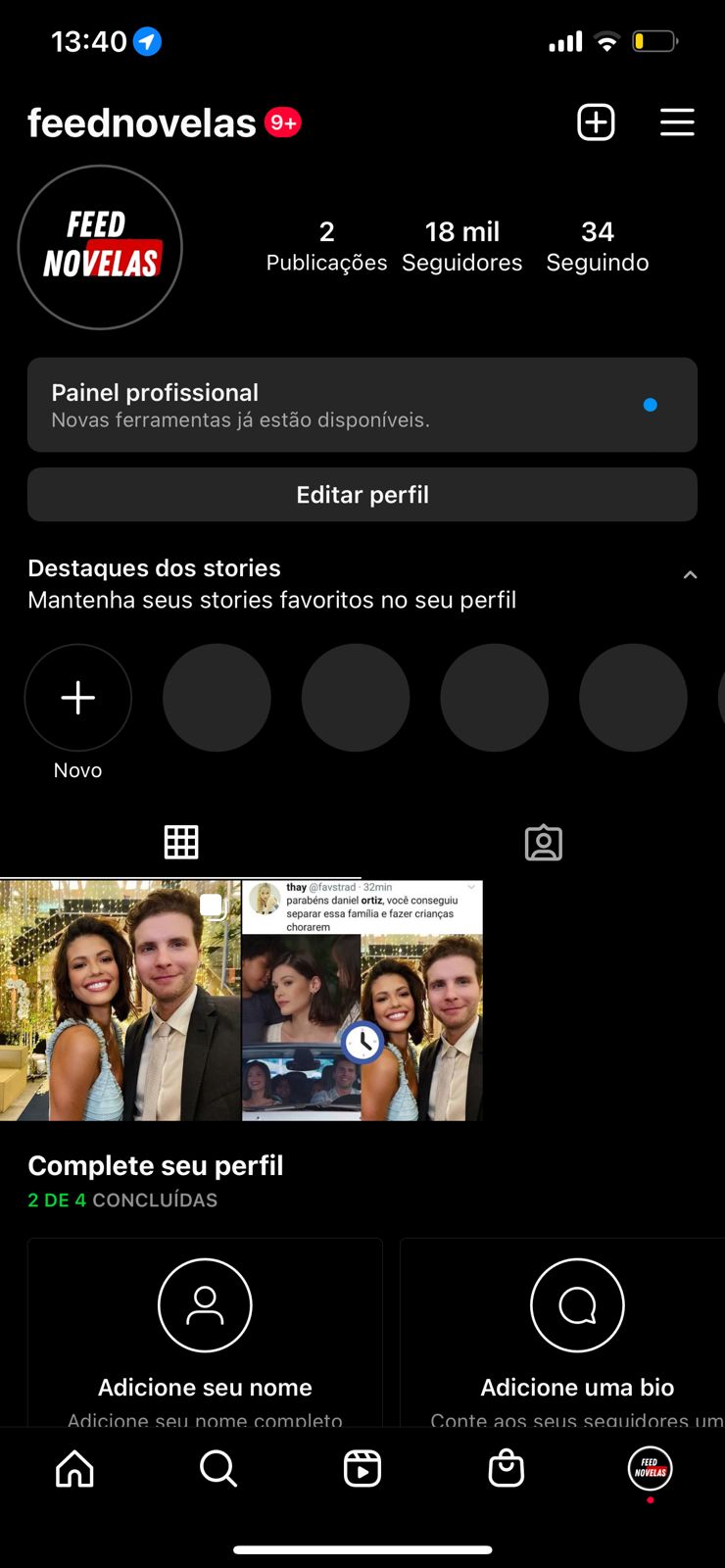The height and width of the screenshot is (1568, 725).
Task: View the 18 mil Seguidores list
Action: 462,246
